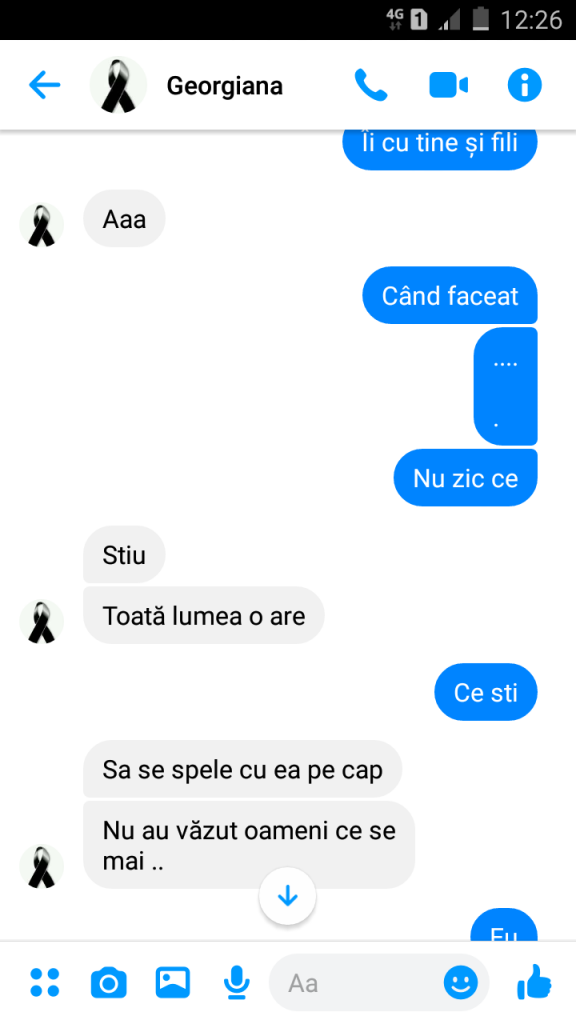The image size is (576, 1024).
Task: Record a voice message with the microphone
Action: point(236,982)
